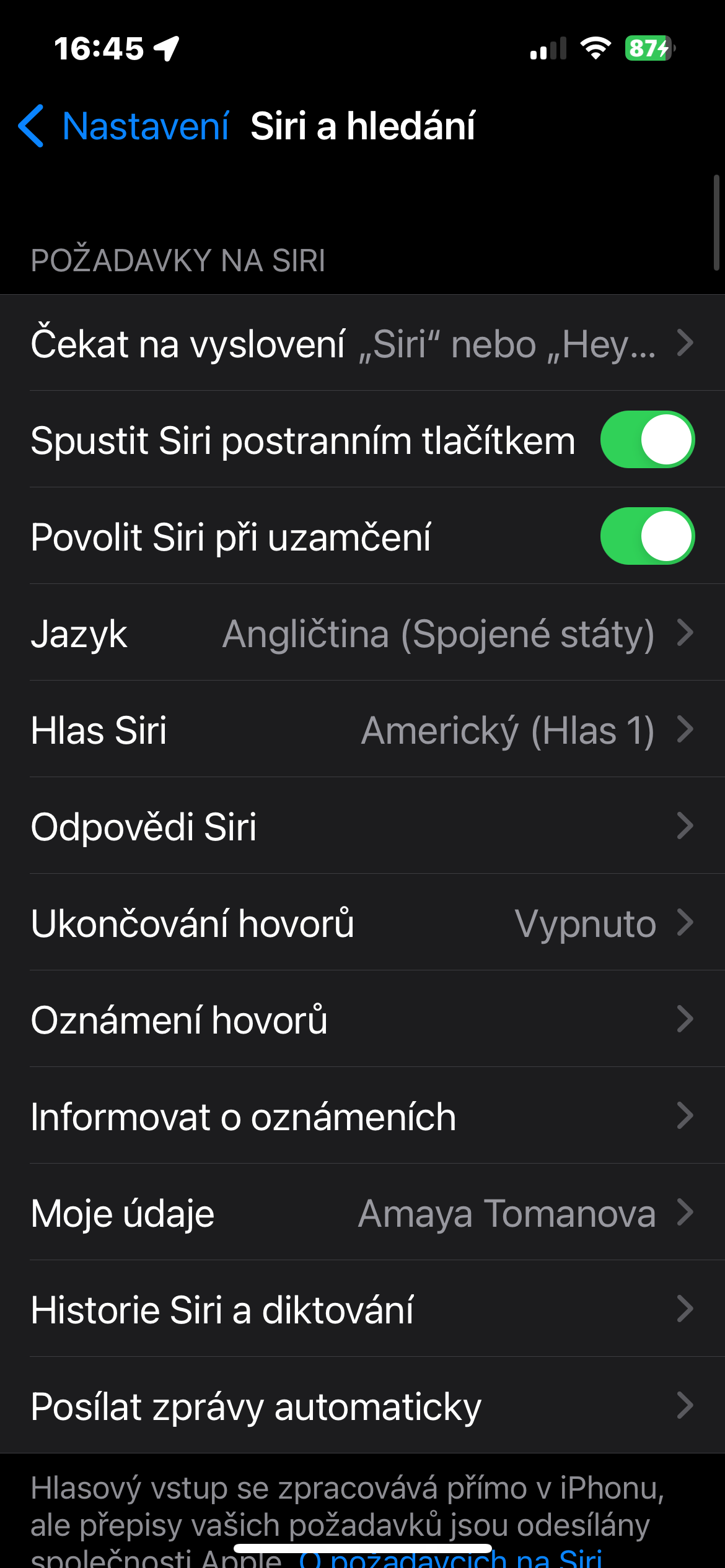Open Čekat na vyslovení setting

click(362, 344)
